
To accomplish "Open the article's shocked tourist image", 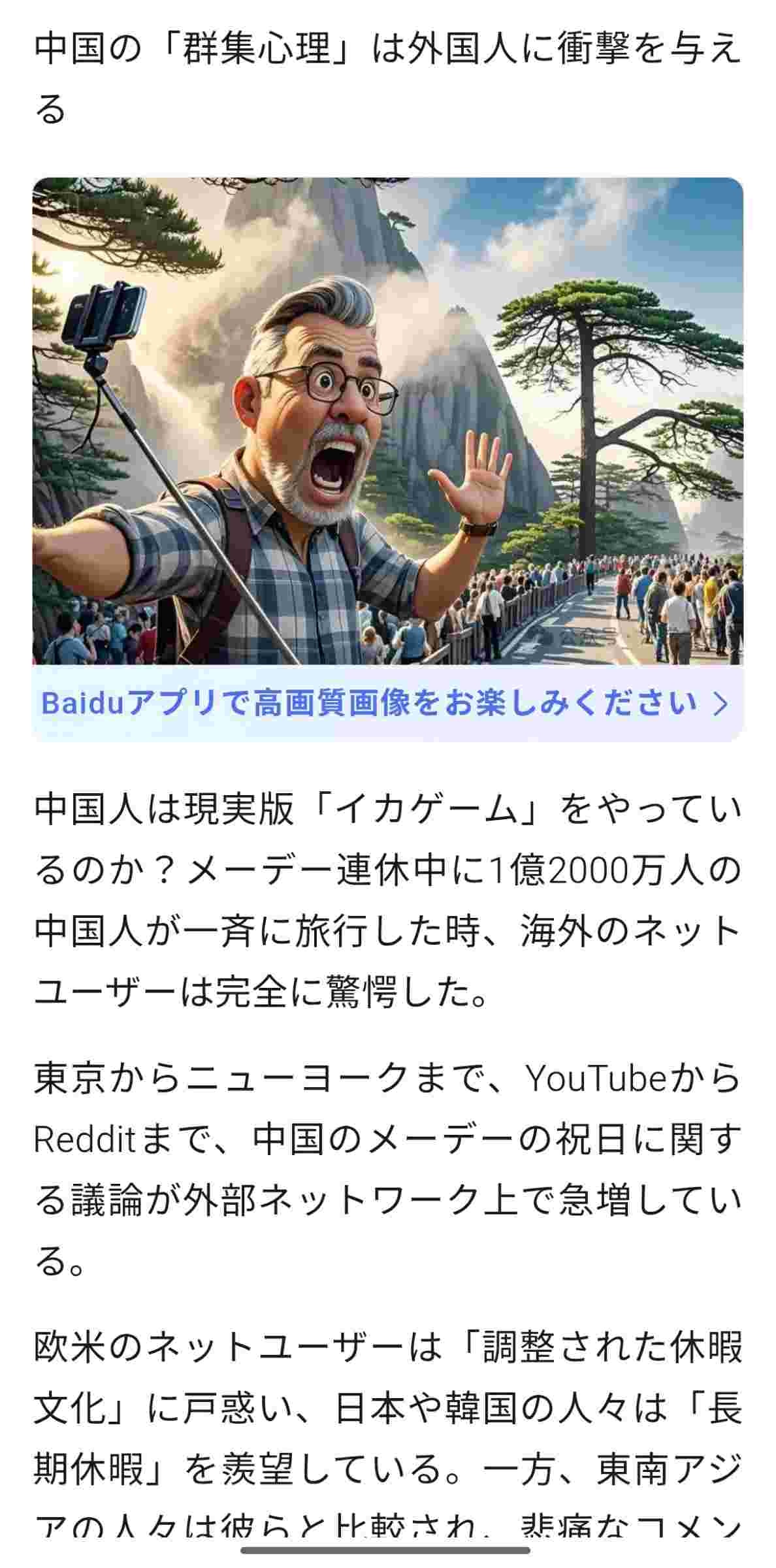I will 387,421.
